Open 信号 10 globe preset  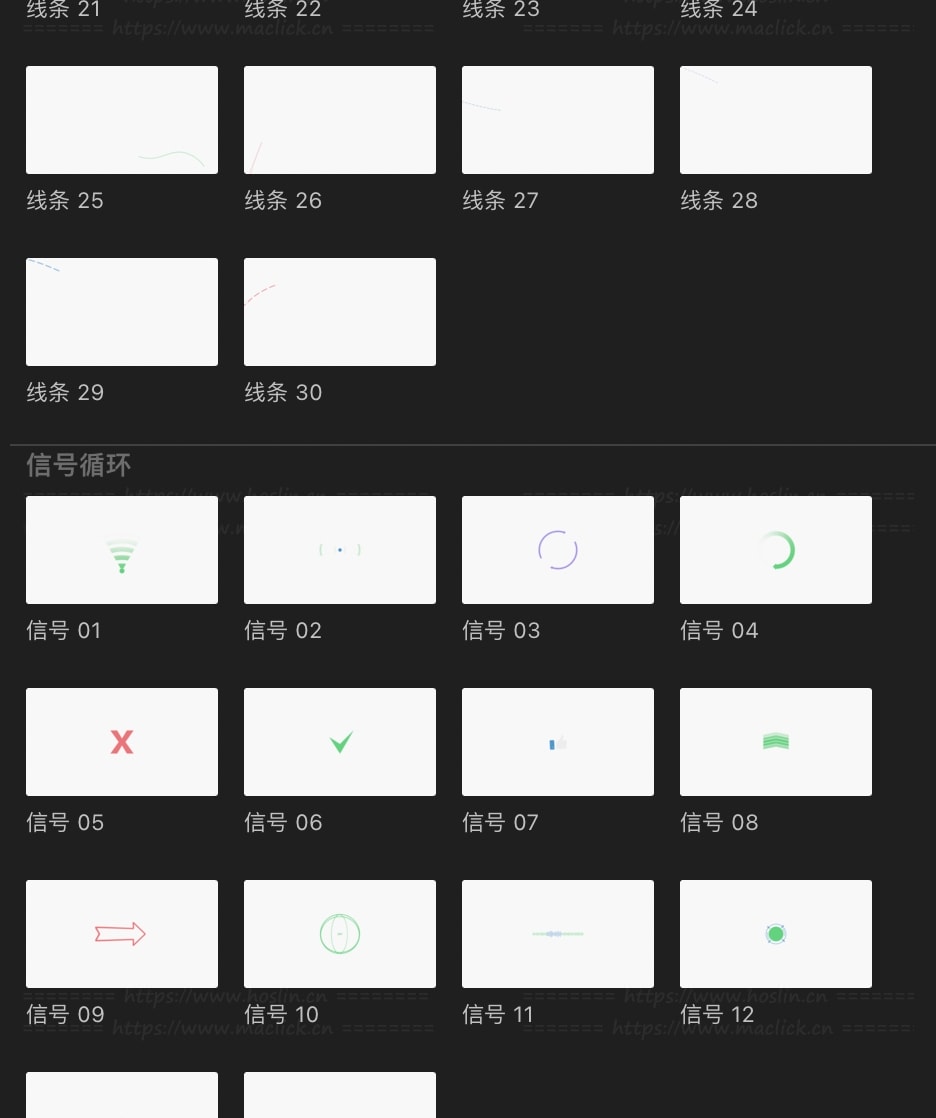pos(340,934)
